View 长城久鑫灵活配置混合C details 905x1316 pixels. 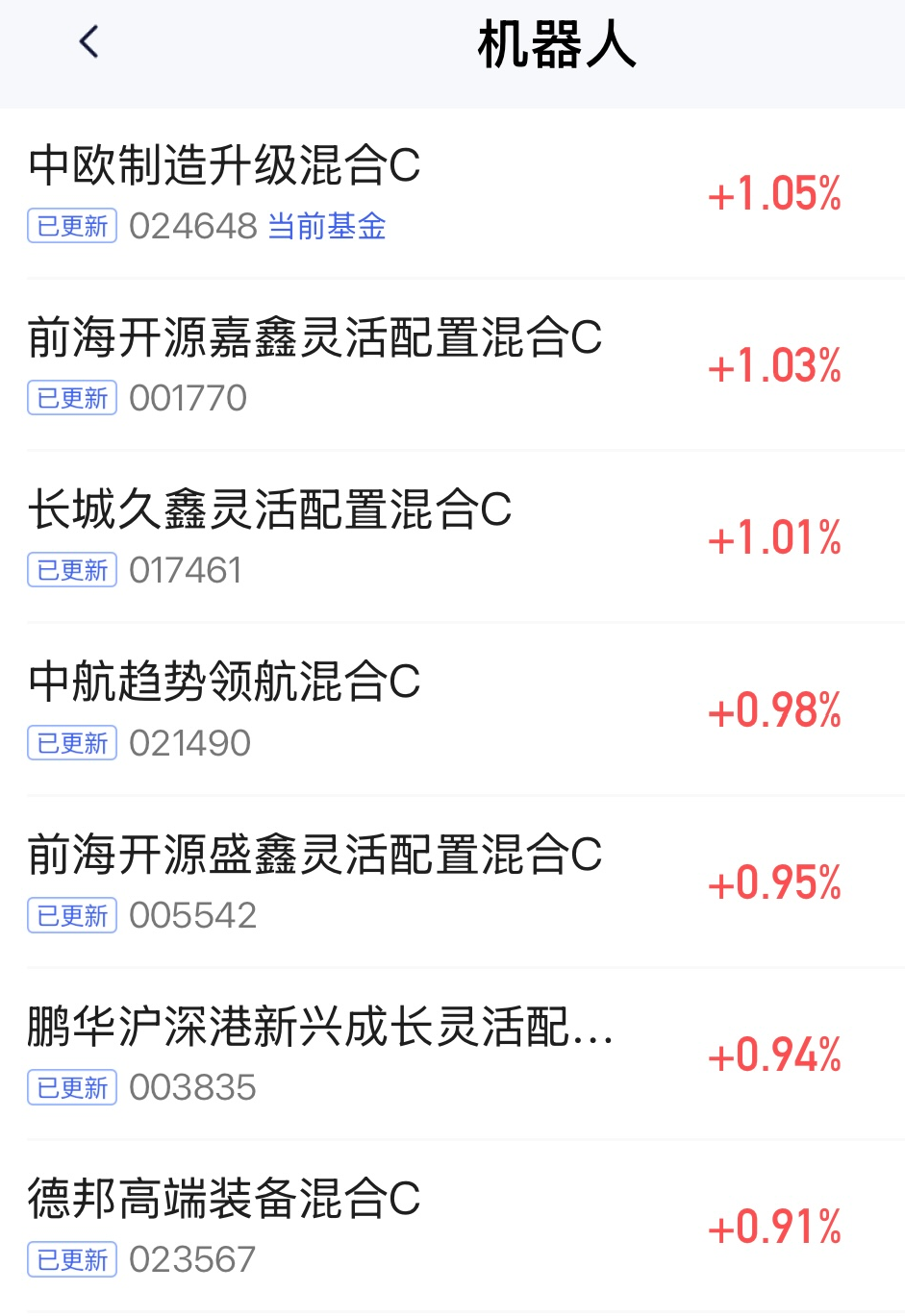[x=269, y=510]
